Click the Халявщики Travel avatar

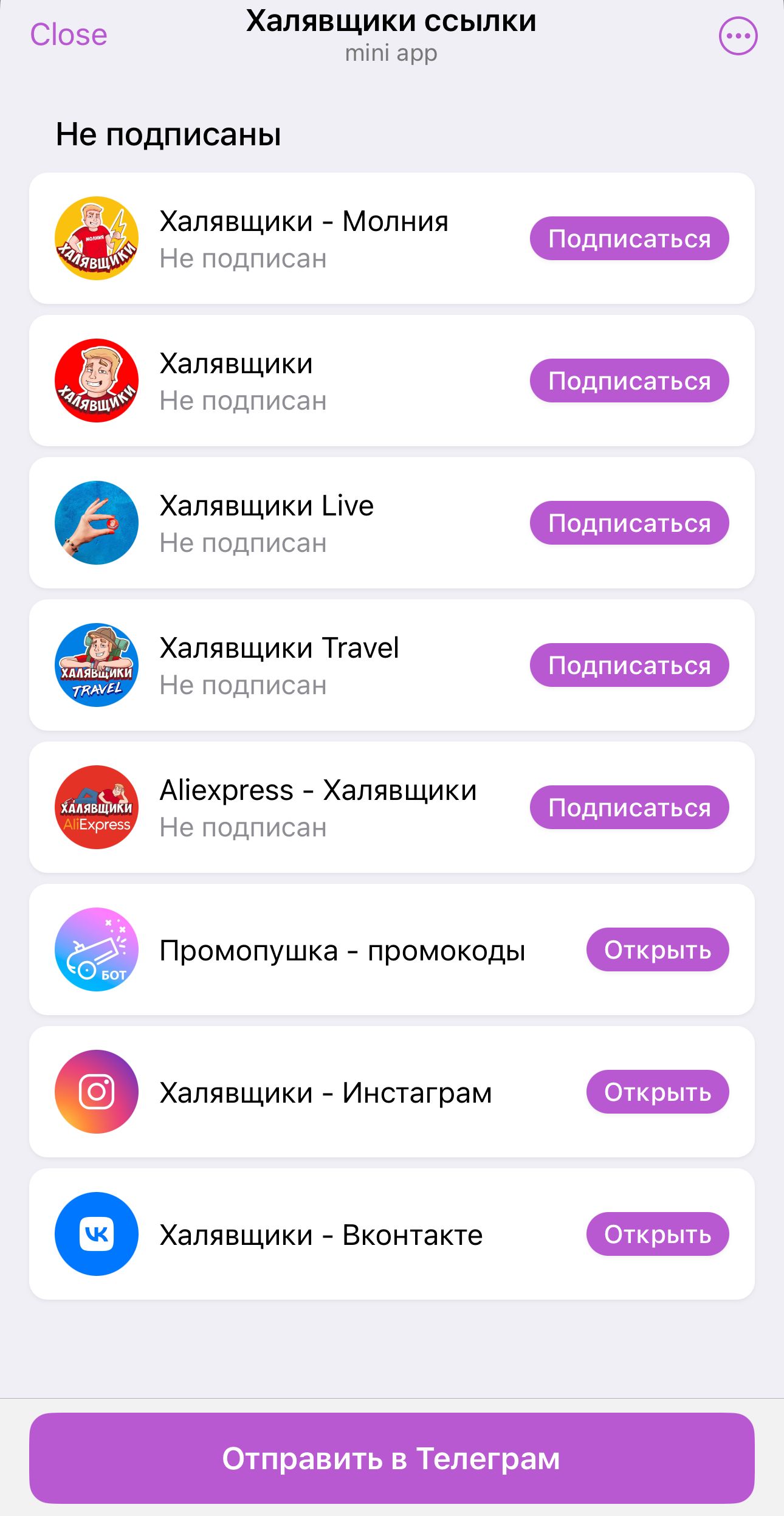pyautogui.click(x=96, y=666)
